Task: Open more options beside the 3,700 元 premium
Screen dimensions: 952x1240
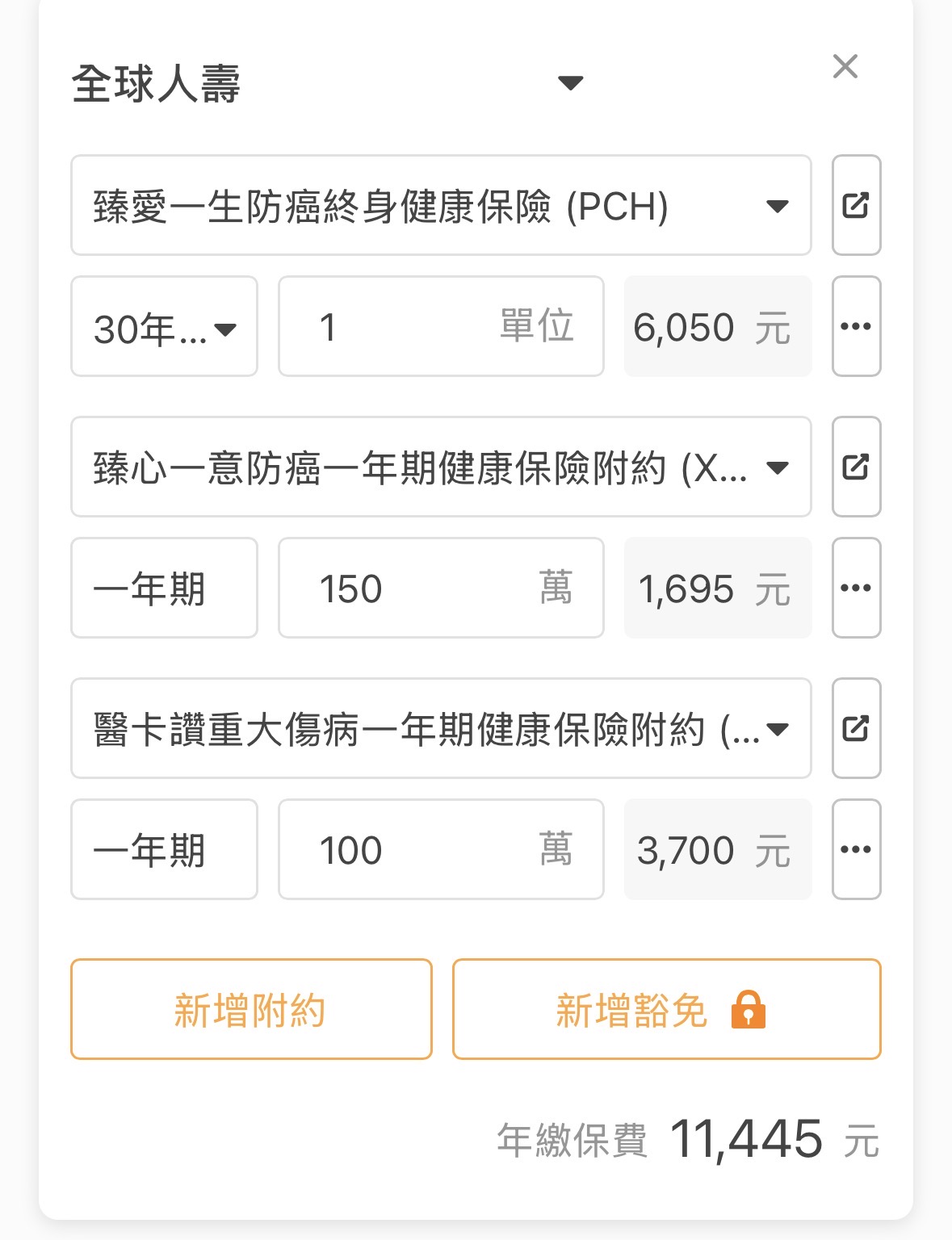Action: (856, 850)
